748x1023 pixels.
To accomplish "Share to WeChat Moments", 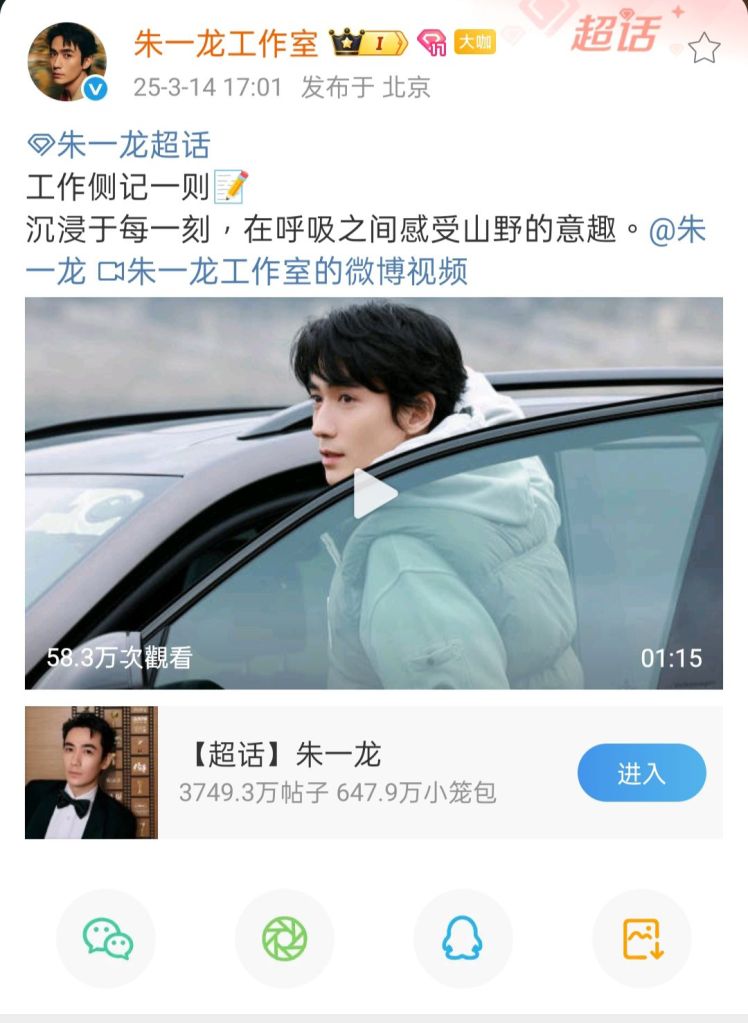I will 284,938.
